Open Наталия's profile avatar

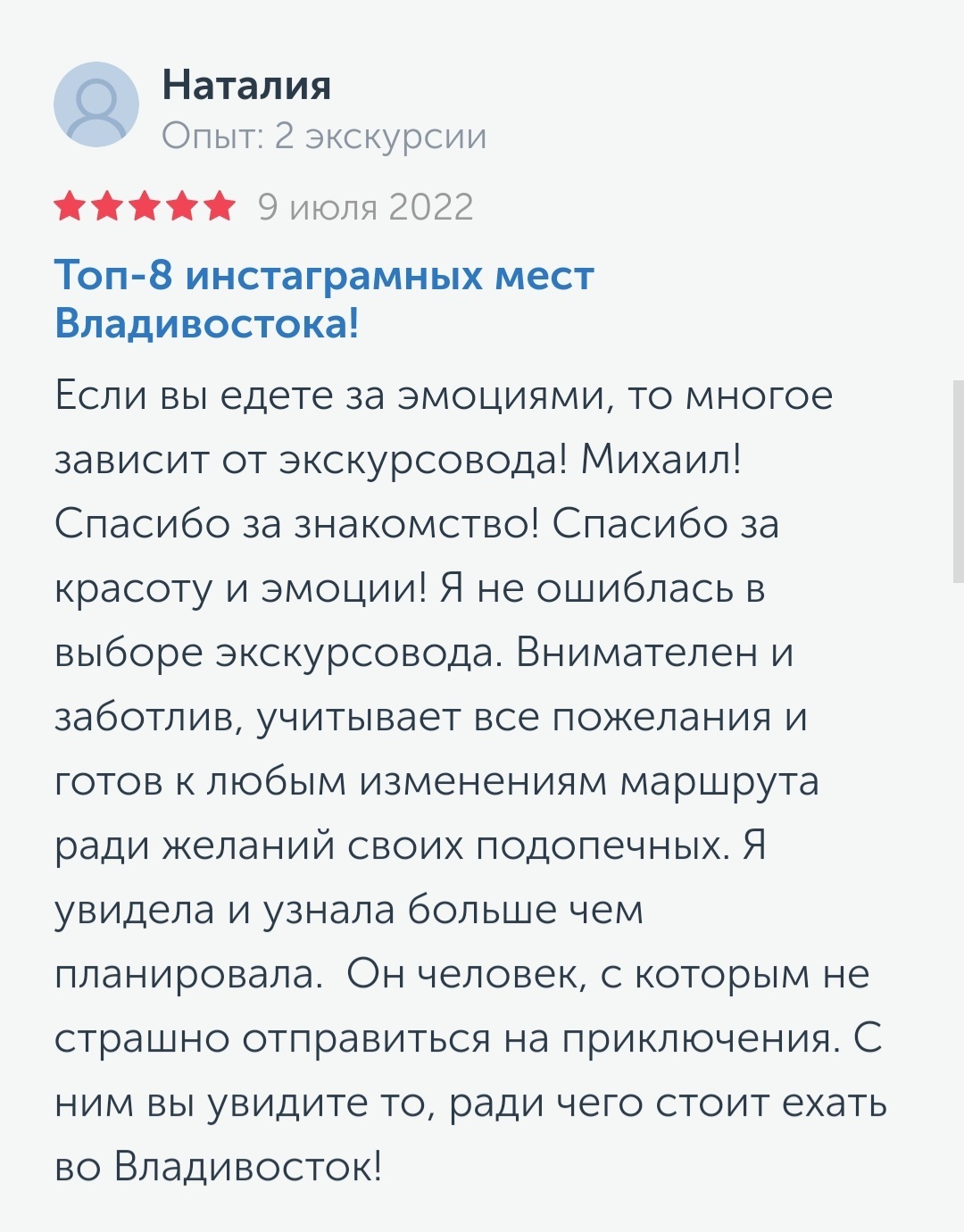pos(96,104)
